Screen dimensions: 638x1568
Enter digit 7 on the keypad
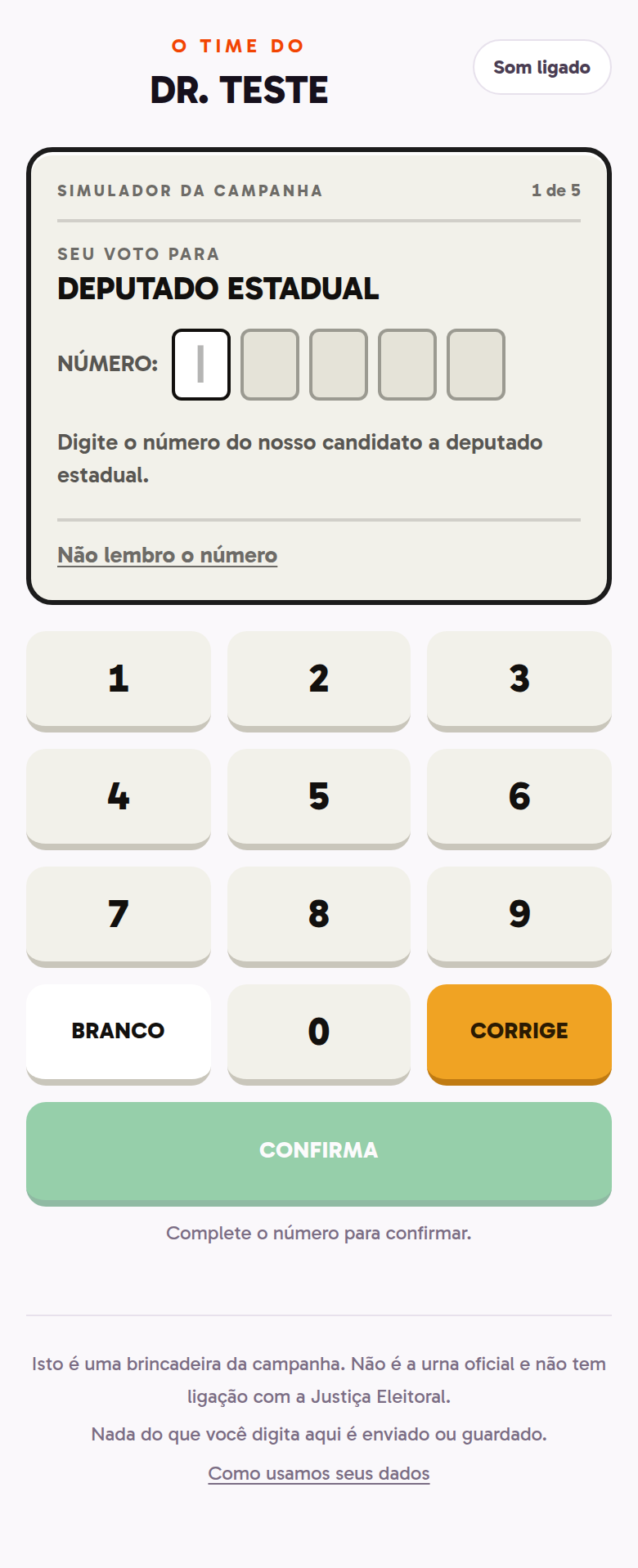point(119,916)
